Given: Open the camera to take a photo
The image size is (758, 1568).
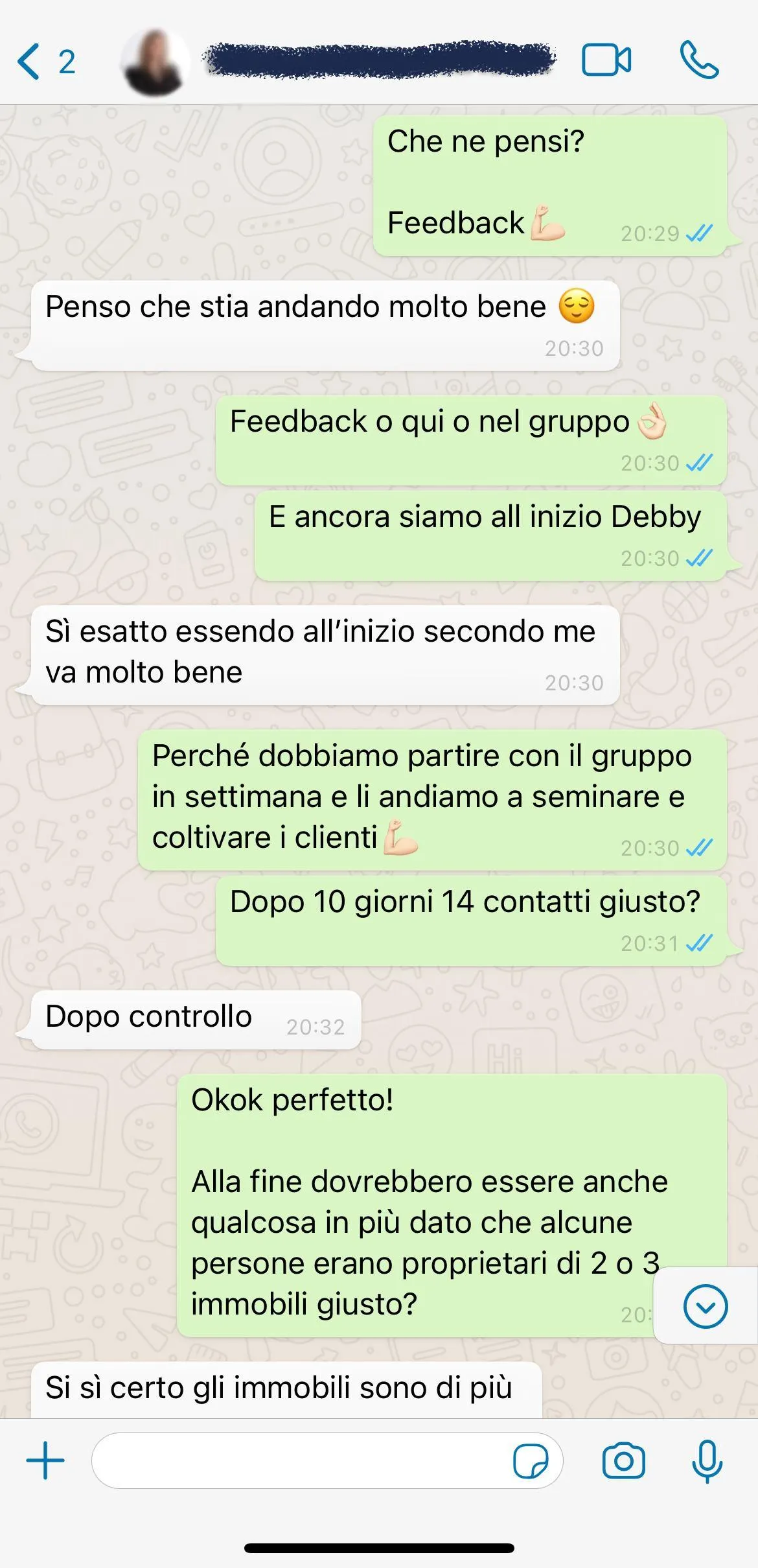Looking at the screenshot, I should [x=623, y=1460].
